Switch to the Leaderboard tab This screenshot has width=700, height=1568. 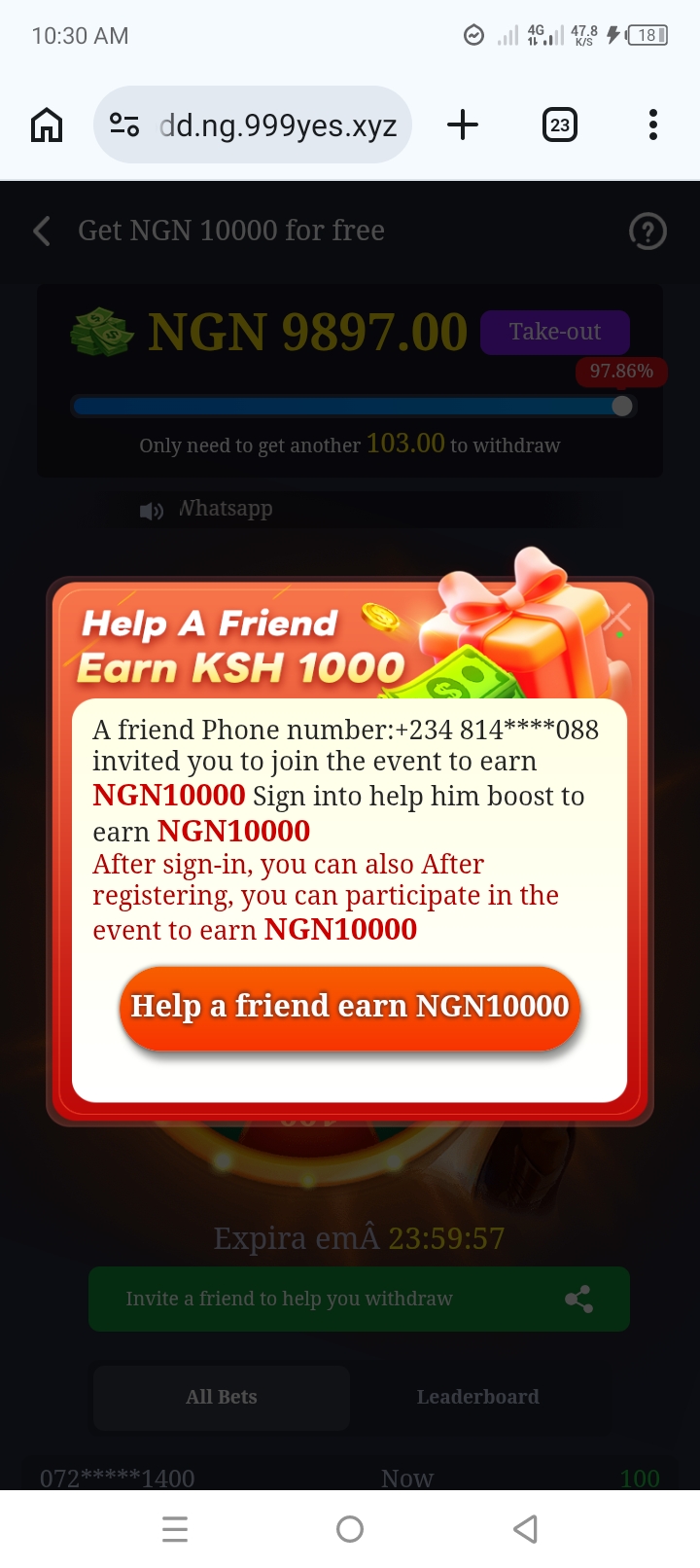pyautogui.click(x=477, y=1397)
